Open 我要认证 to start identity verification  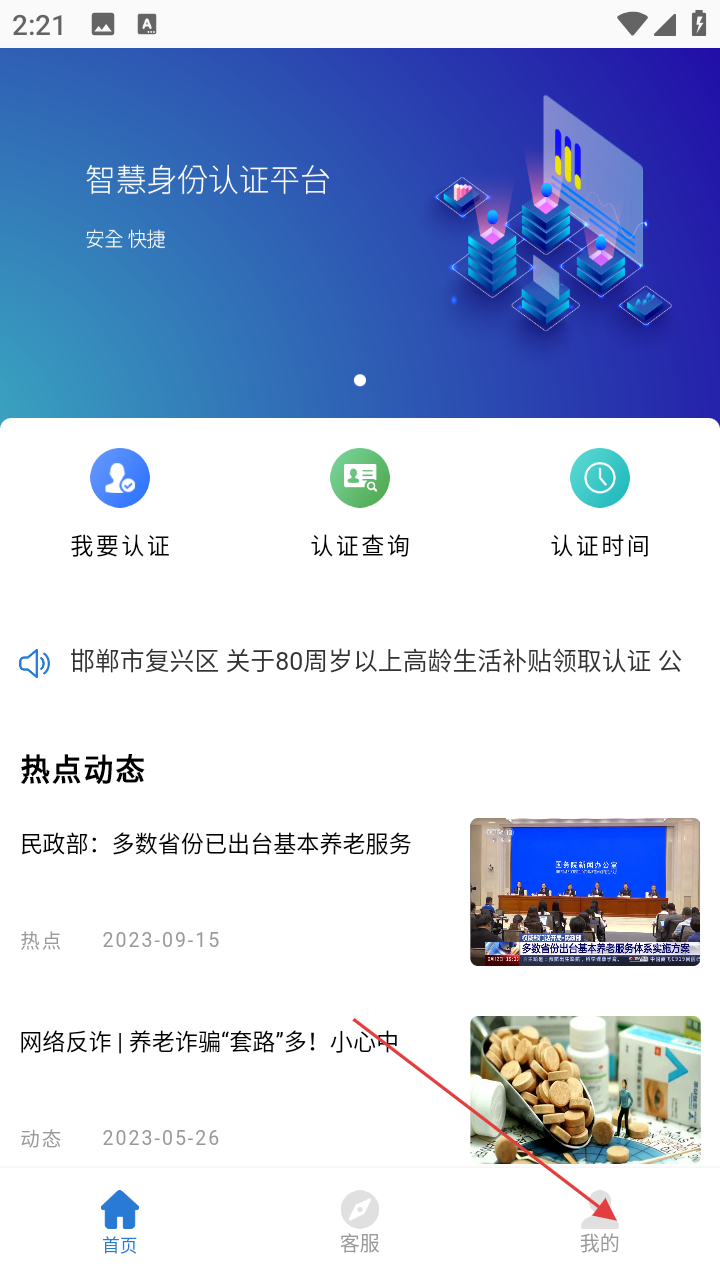[x=120, y=502]
